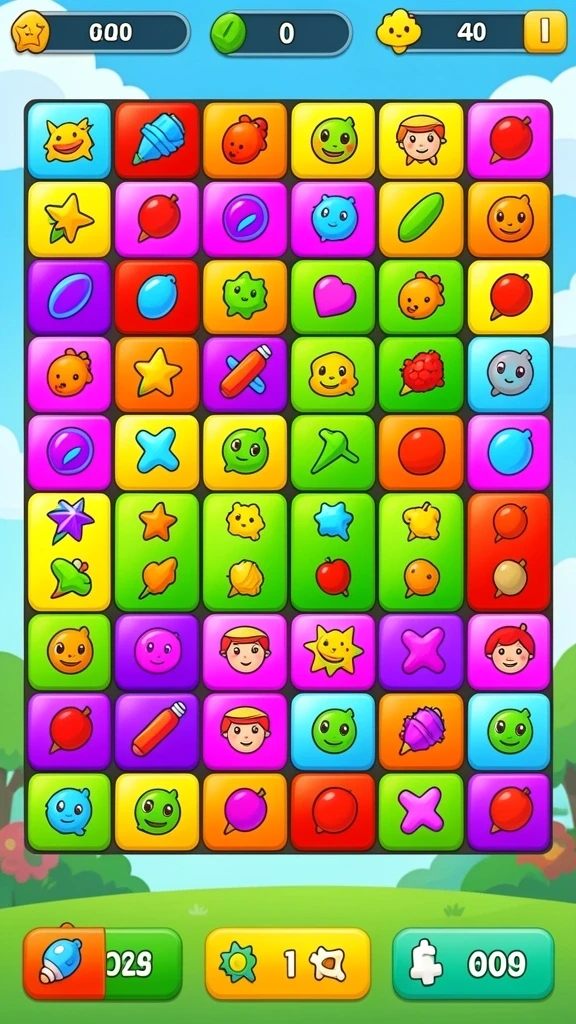Tap the pink tile with the yellow sun face
576x1024 pixels.
[333, 652]
